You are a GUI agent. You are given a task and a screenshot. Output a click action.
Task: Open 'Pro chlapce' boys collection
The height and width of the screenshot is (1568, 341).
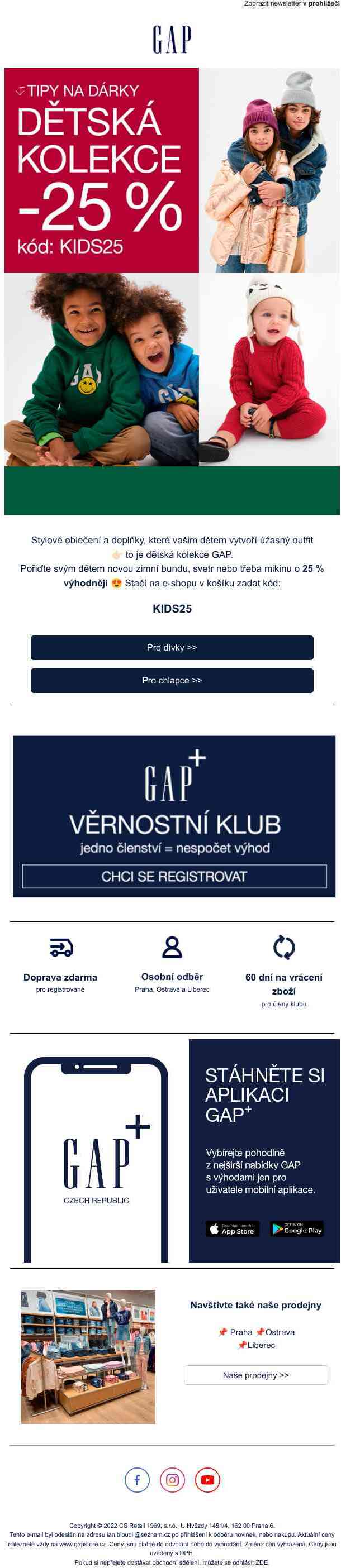[172, 681]
